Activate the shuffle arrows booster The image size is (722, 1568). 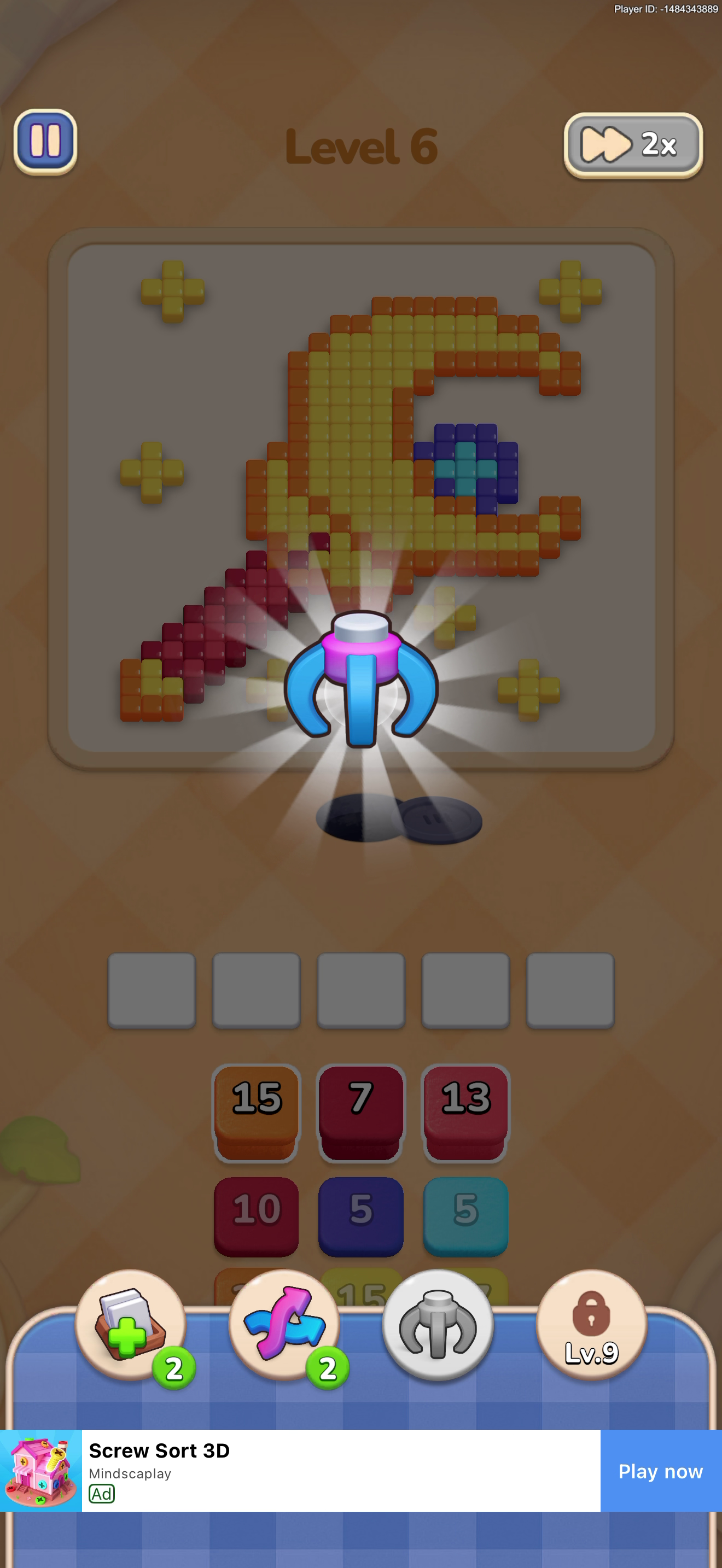pyautogui.click(x=284, y=1325)
